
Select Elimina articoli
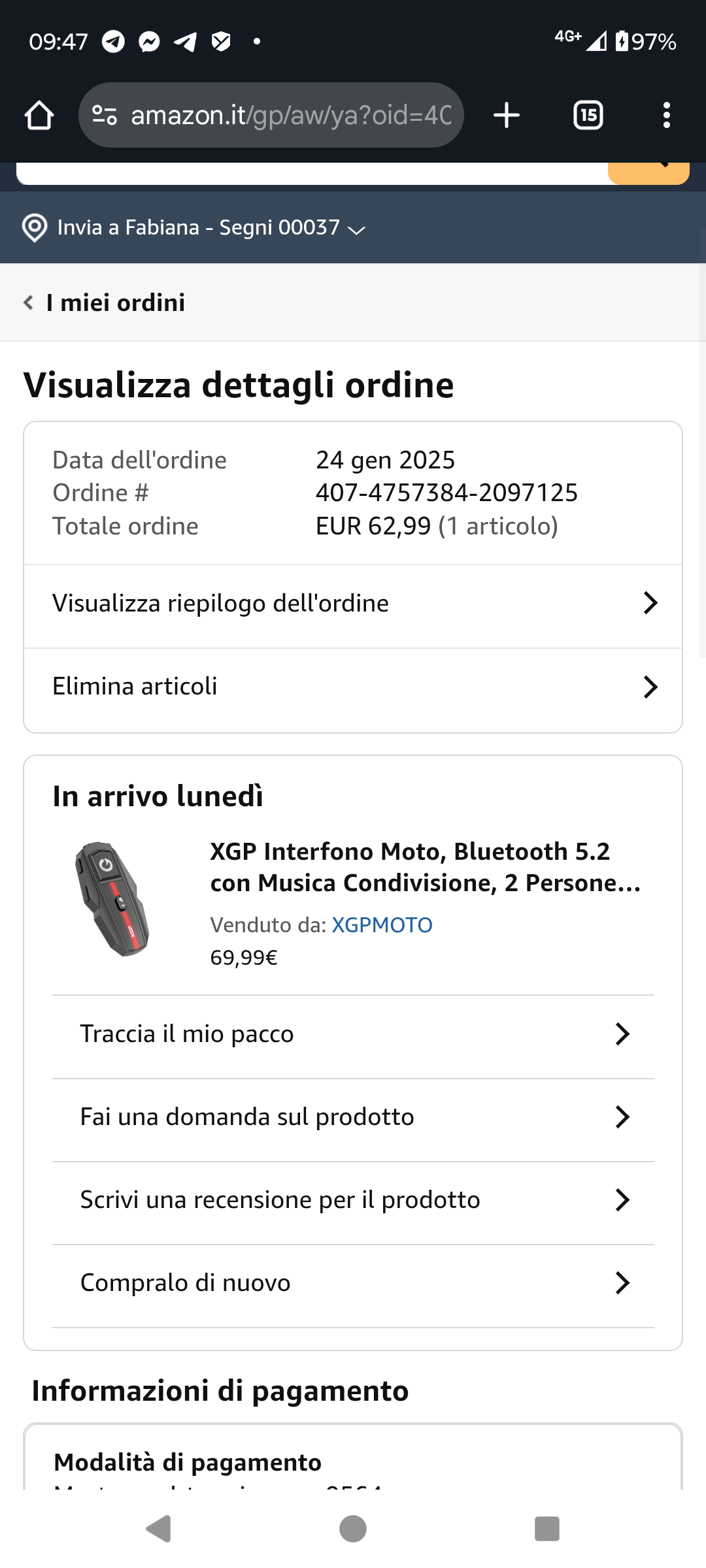(353, 687)
